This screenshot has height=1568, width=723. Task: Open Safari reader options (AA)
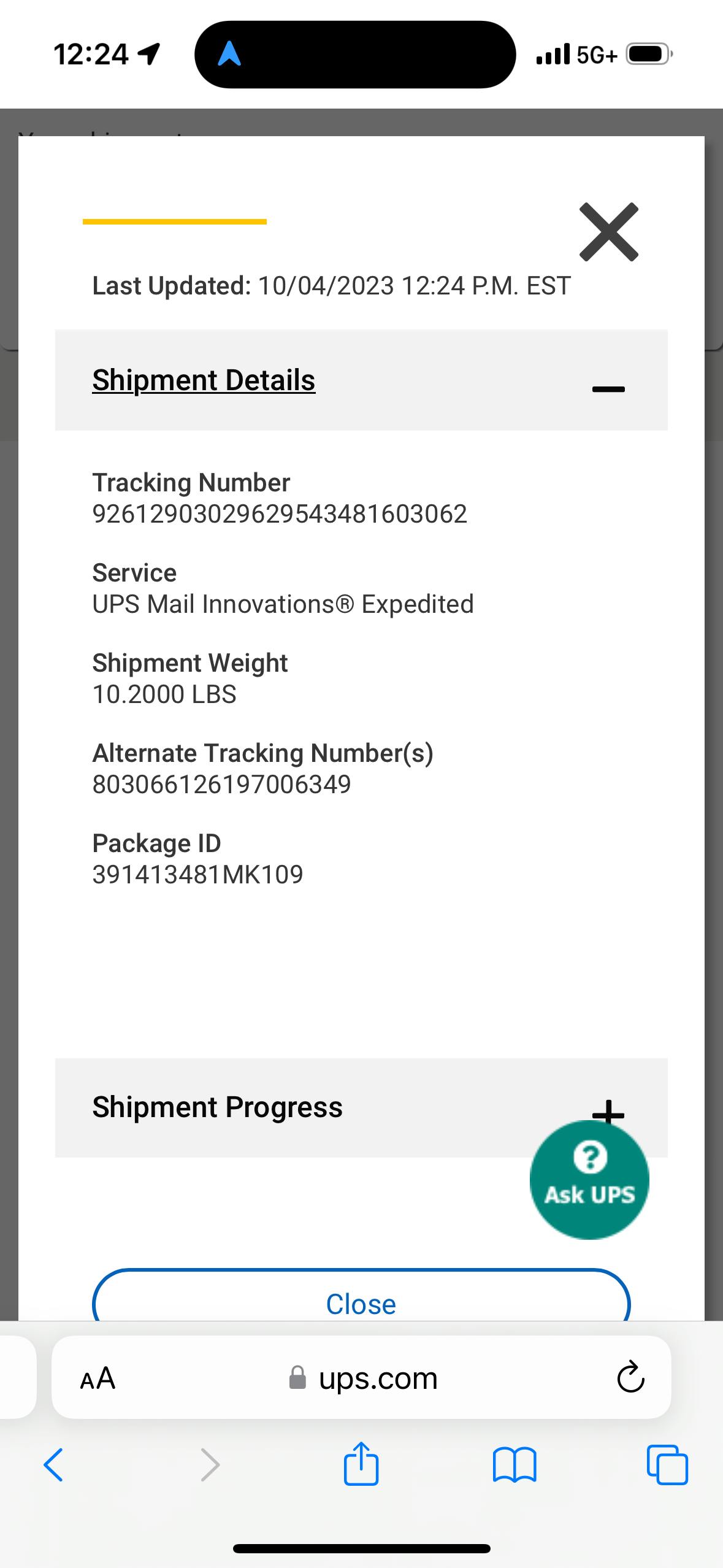point(98,1378)
